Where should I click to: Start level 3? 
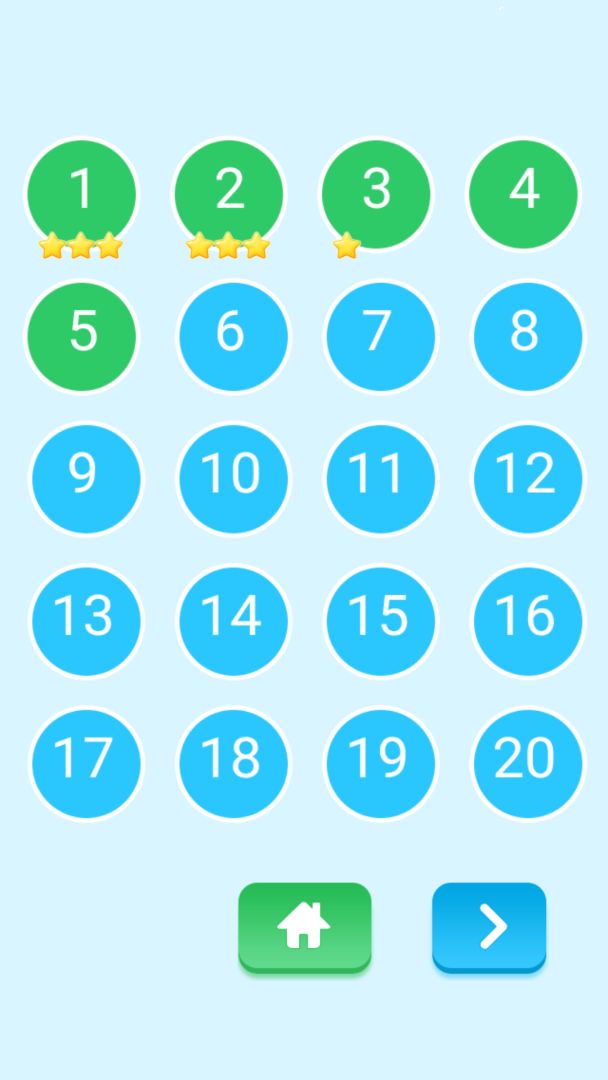coord(376,194)
